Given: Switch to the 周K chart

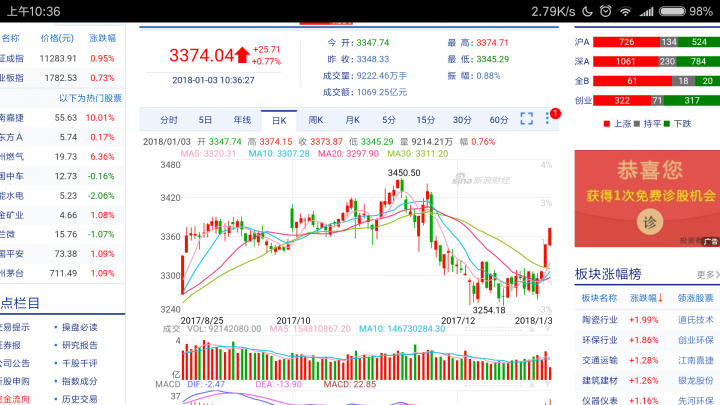Looking at the screenshot, I should coord(315,120).
